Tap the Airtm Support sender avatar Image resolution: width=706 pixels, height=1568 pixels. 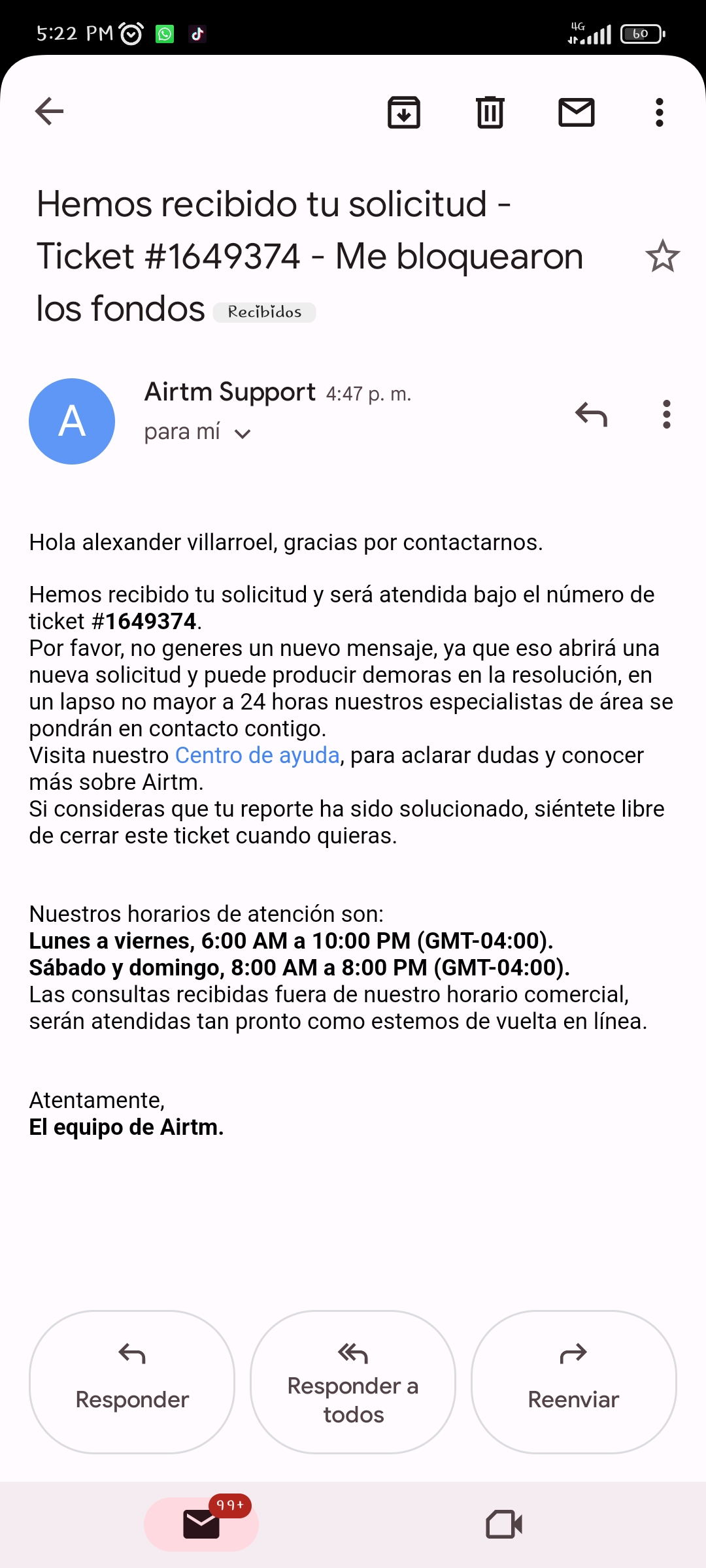pos(72,421)
